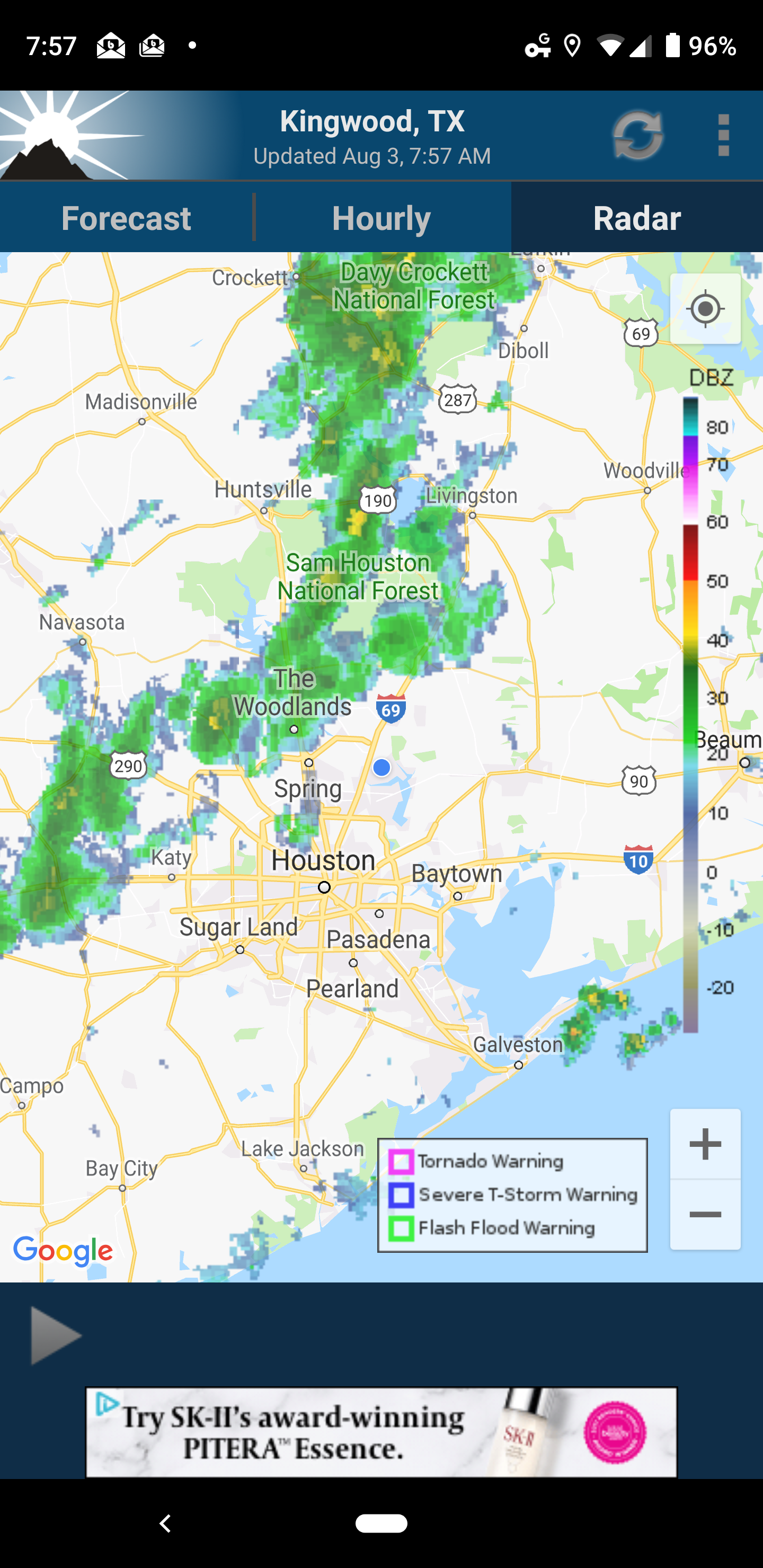This screenshot has width=763, height=1568.
Task: Refresh the weather data
Action: (x=637, y=135)
